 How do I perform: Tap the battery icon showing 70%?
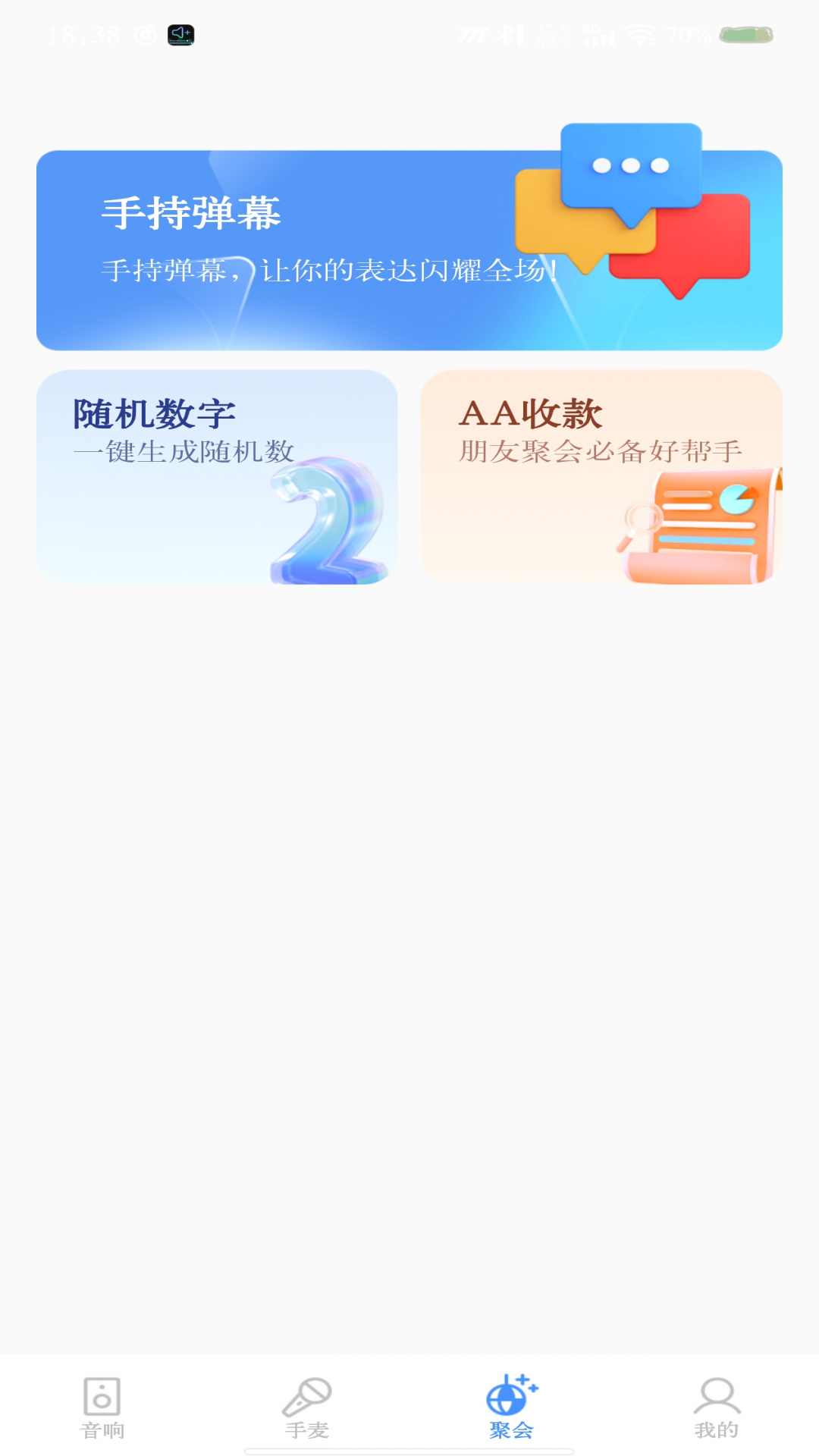coord(747,33)
